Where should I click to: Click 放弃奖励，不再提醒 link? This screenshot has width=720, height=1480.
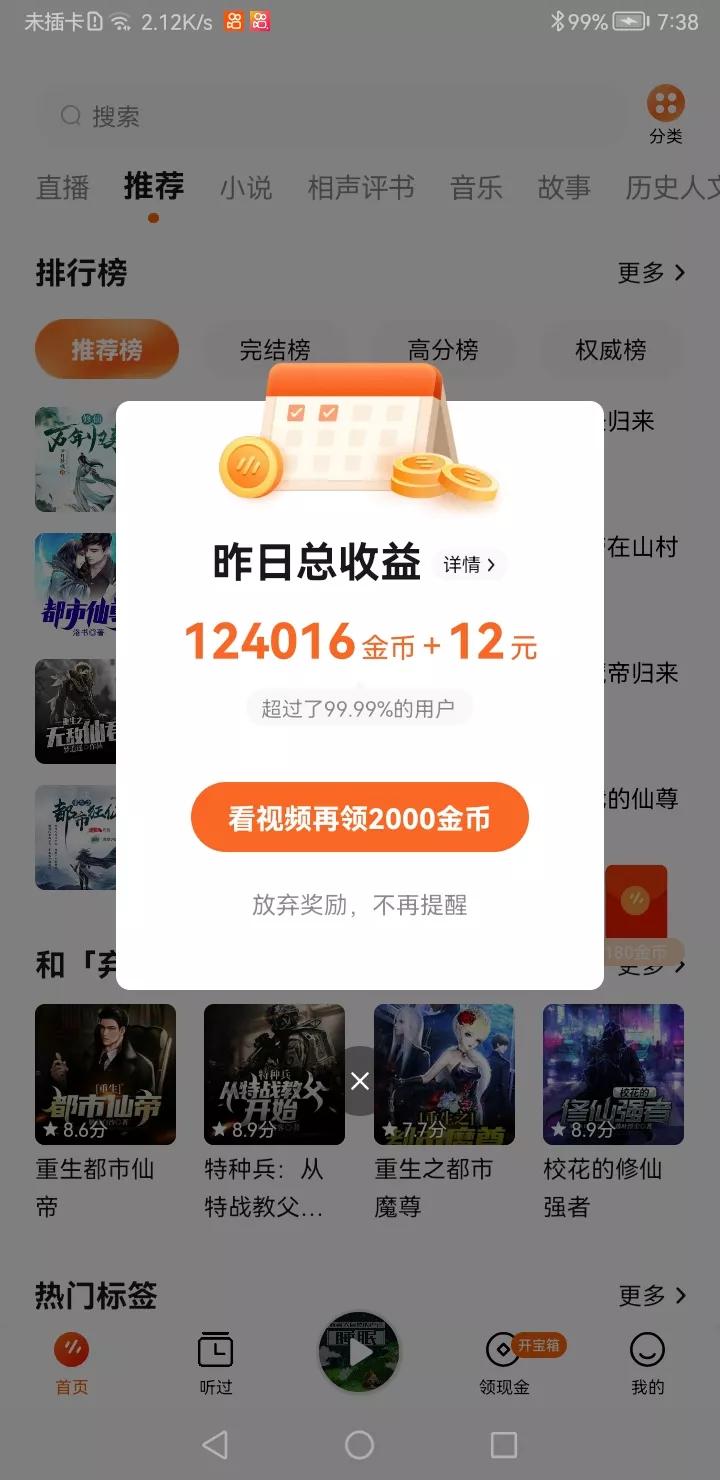pos(359,905)
